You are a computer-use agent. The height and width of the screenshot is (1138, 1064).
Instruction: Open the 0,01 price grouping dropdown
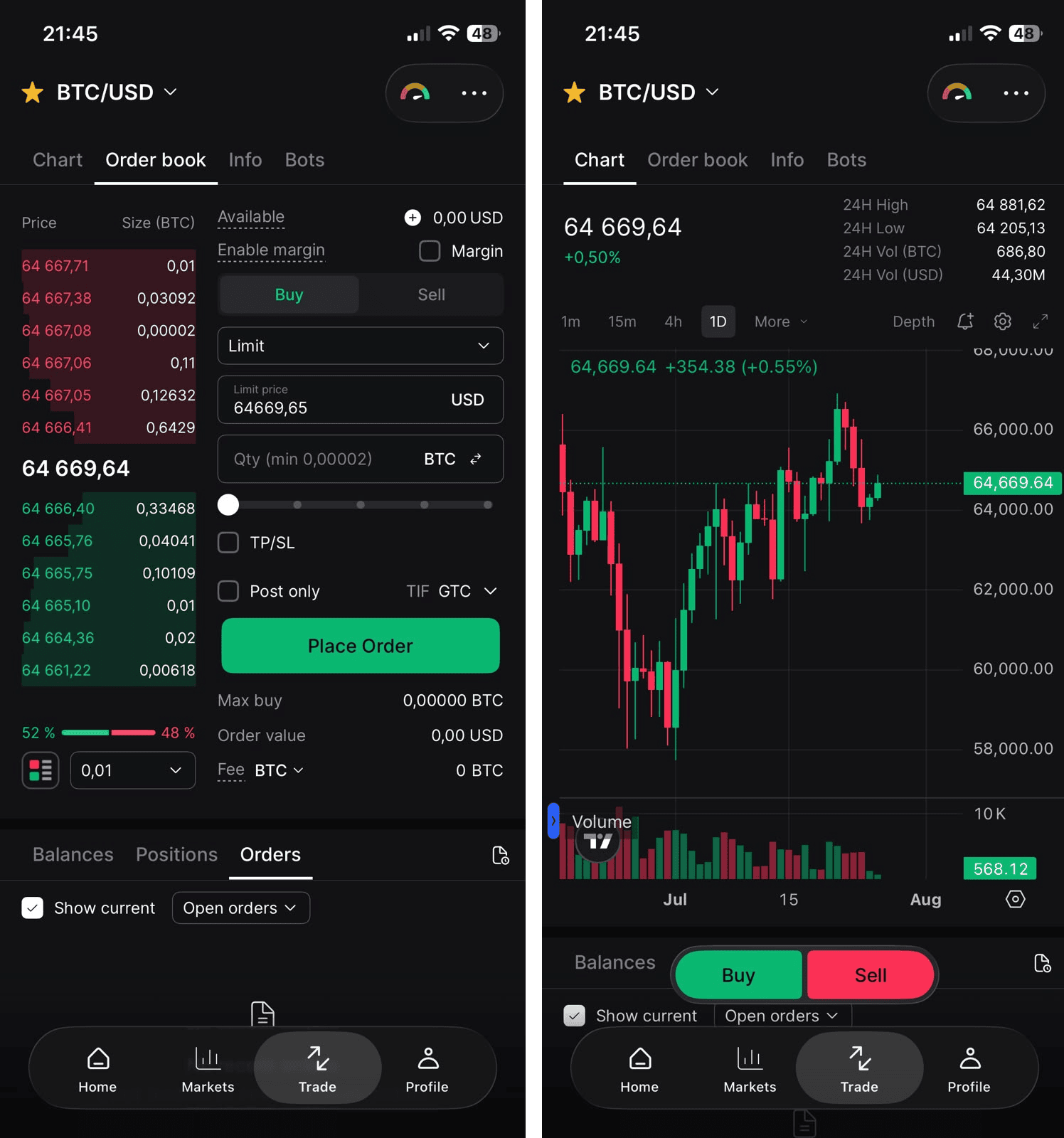pos(133,770)
